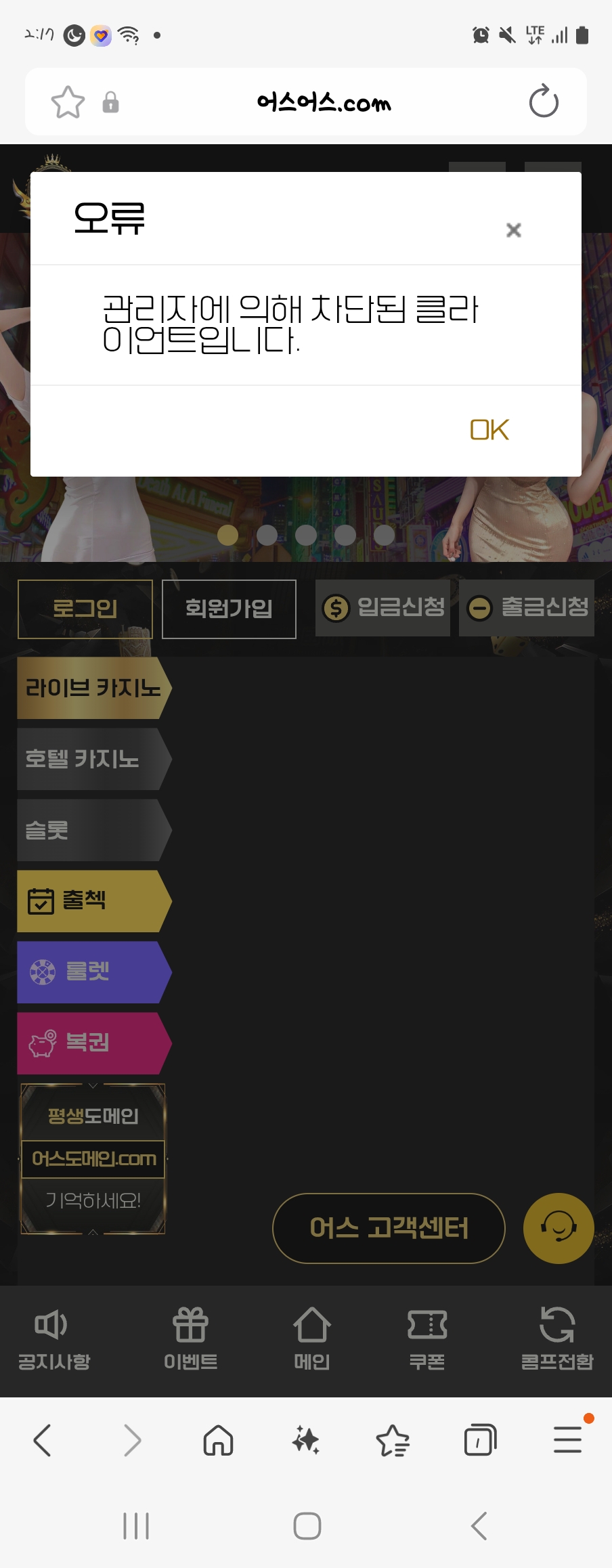Close the 오류 dialog with the X
This screenshot has width=612, height=1568.
(513, 230)
